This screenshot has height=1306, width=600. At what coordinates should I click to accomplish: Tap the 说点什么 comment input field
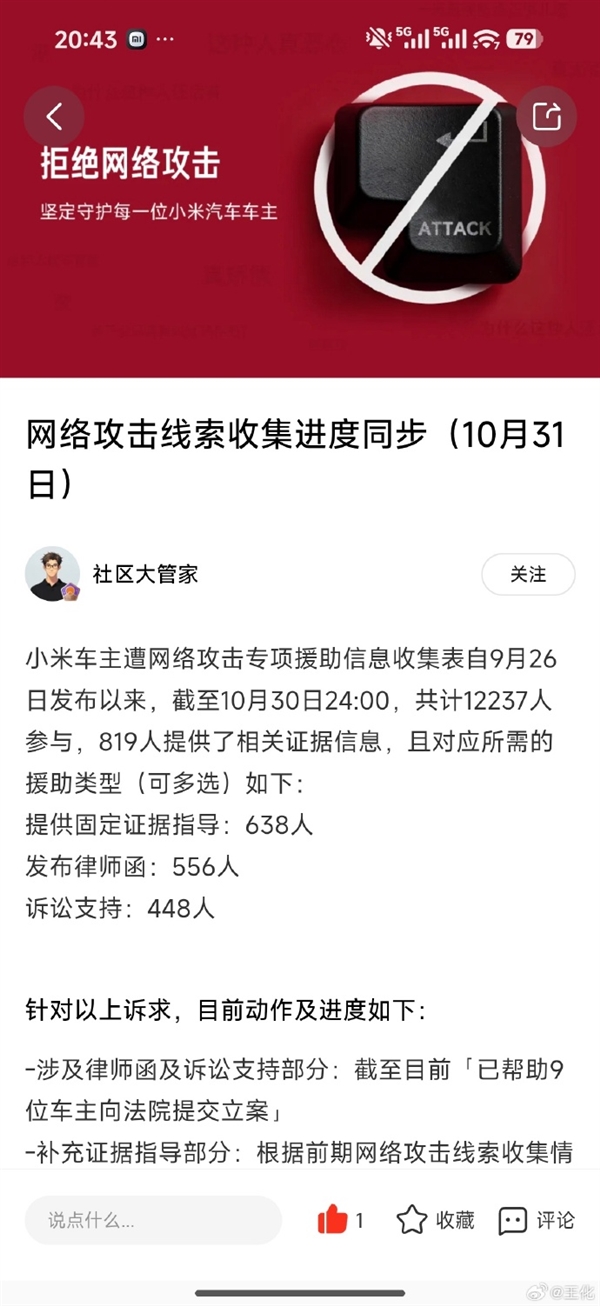click(153, 1220)
